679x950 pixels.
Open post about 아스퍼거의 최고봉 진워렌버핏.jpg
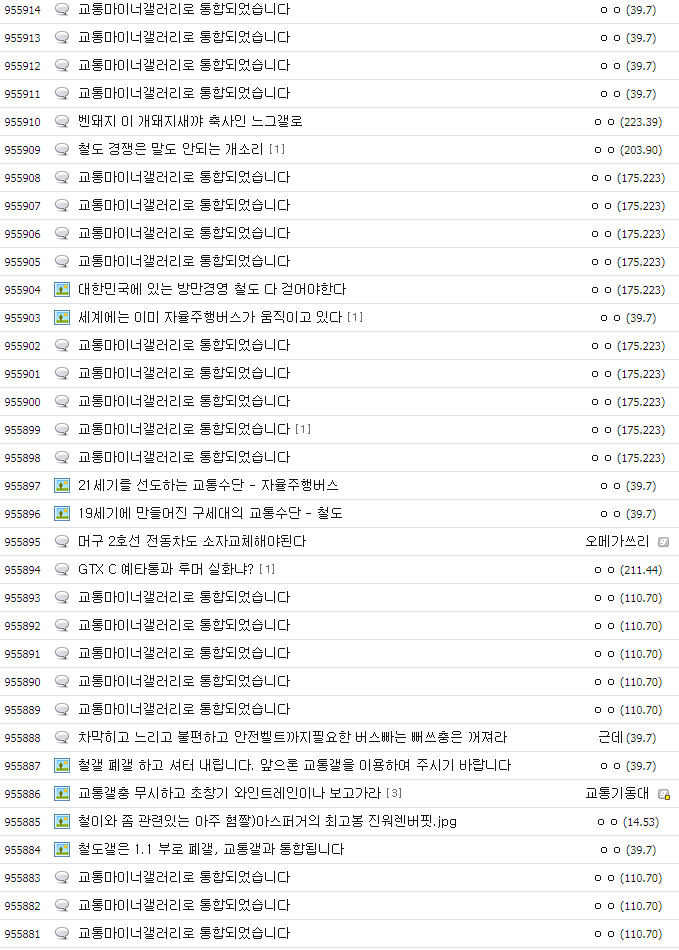[267, 821]
